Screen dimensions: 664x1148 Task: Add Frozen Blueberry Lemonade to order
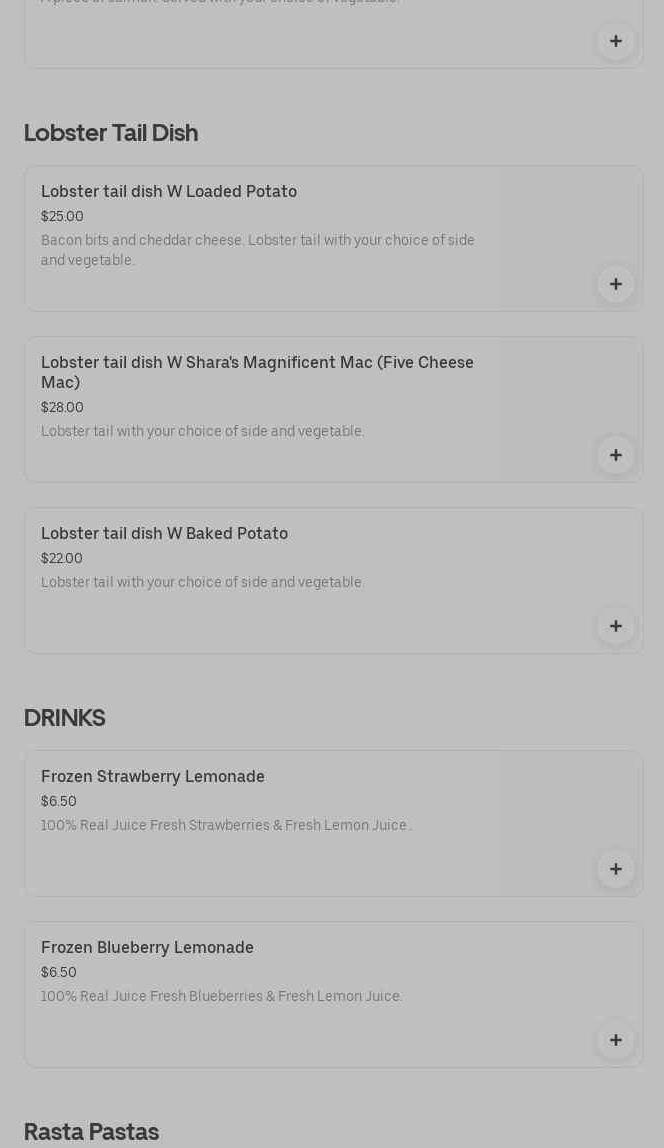(615, 1040)
